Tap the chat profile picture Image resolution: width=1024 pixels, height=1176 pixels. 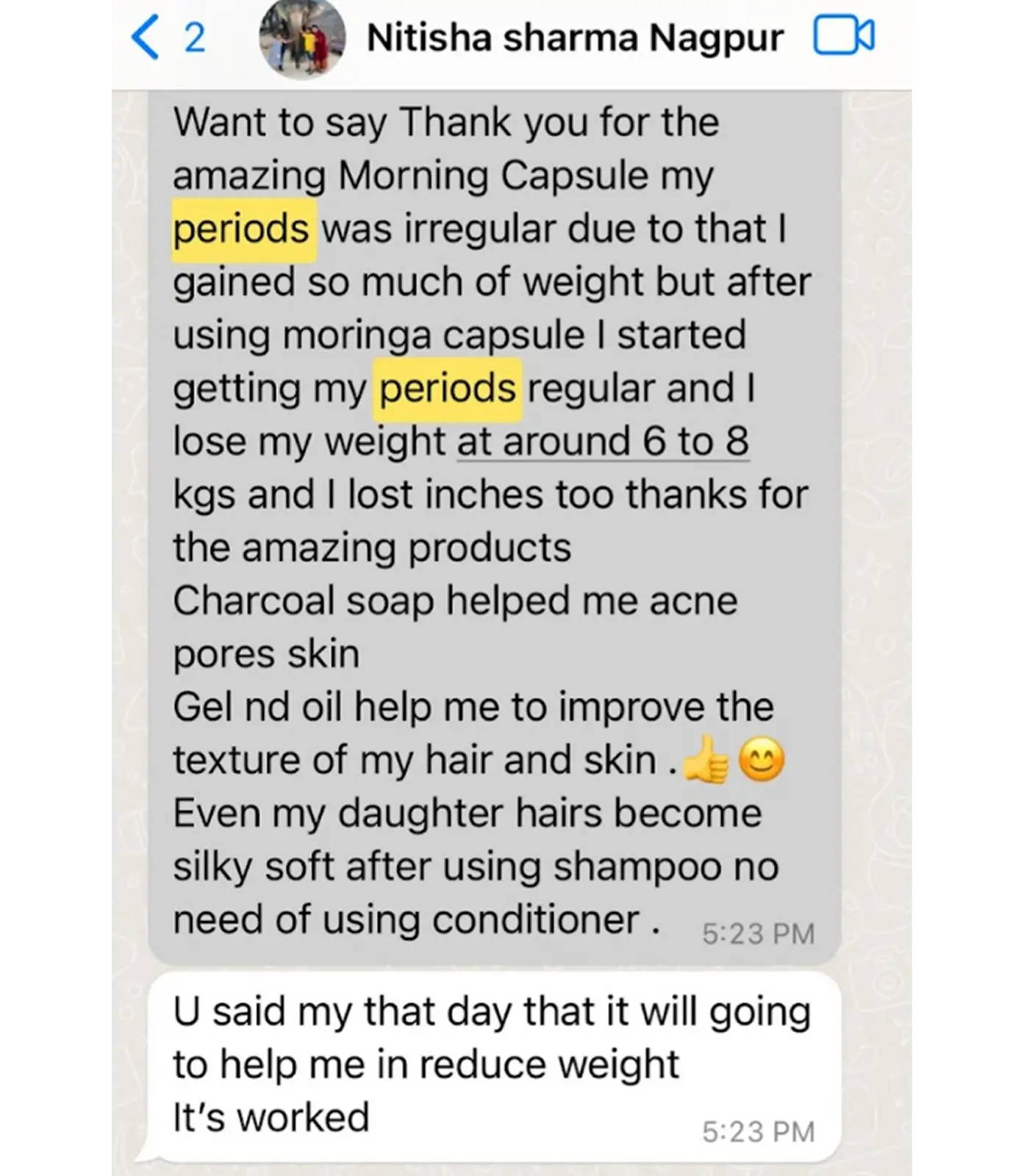pyautogui.click(x=302, y=37)
